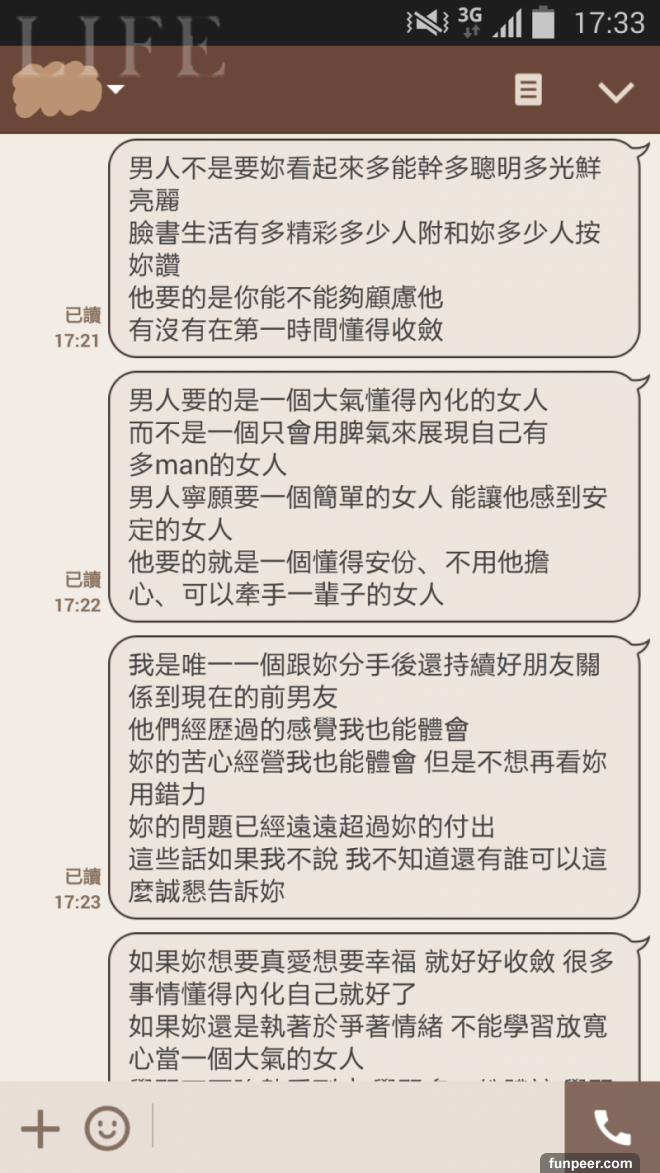Open the plus attachment menu
Viewport: 660px width, 1173px height.
(40, 1128)
